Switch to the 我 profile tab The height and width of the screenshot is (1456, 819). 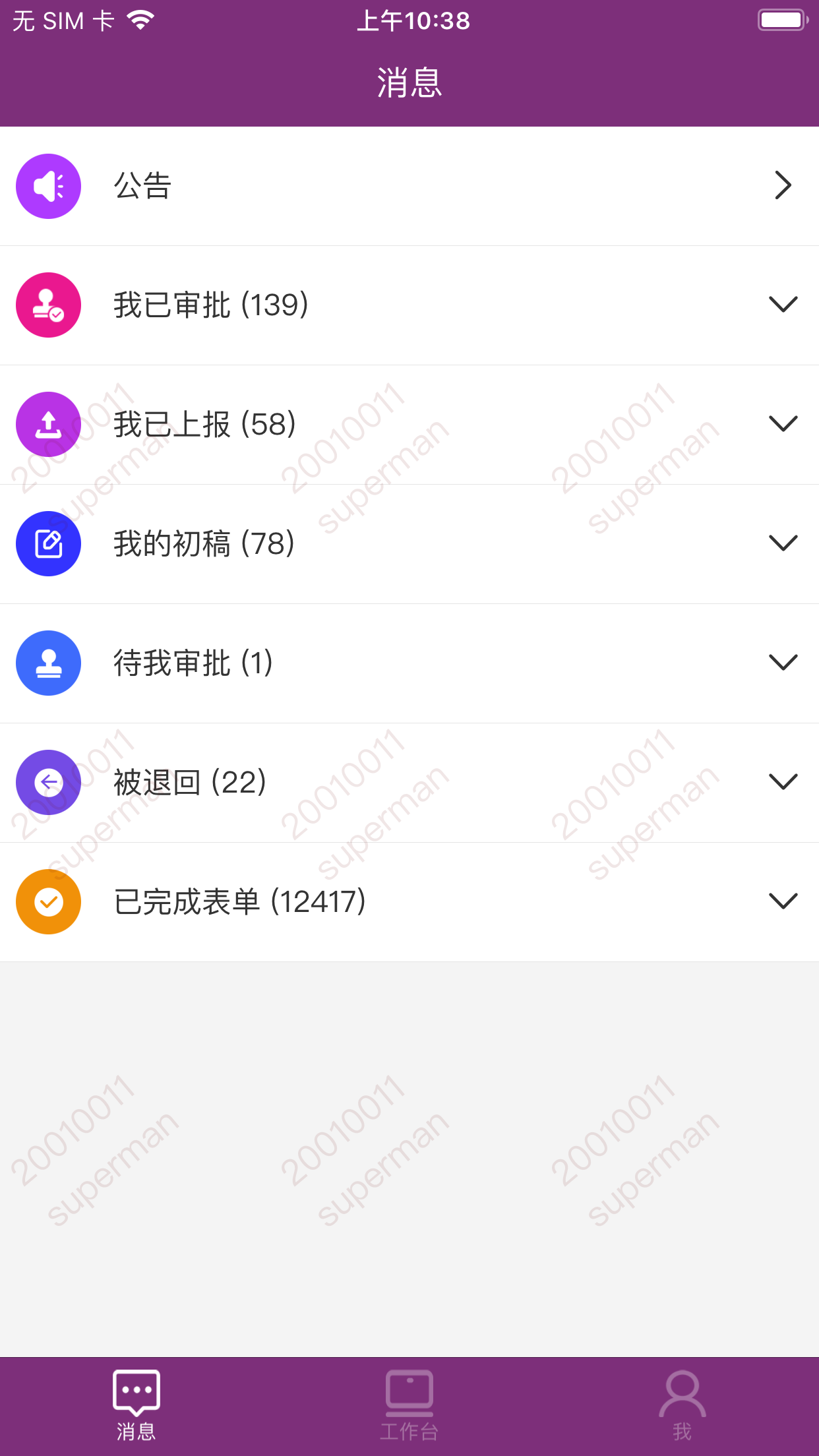coord(682,1406)
